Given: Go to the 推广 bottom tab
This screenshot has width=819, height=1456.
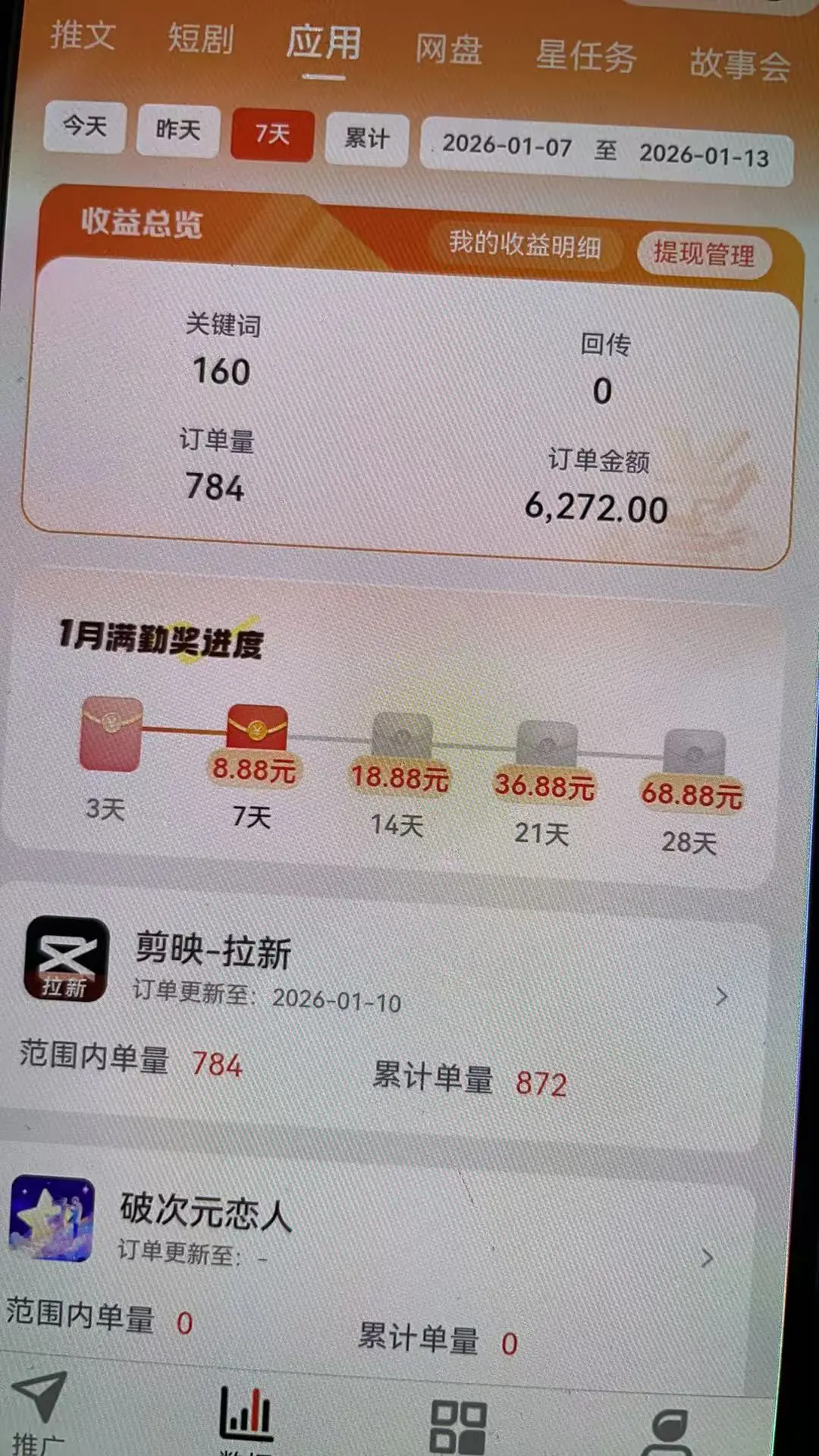Looking at the screenshot, I should pyautogui.click(x=39, y=1412).
